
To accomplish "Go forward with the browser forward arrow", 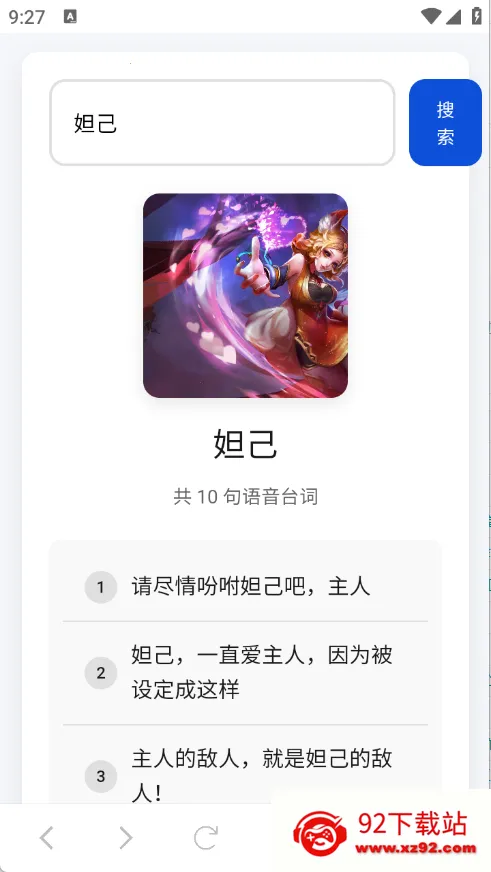I will tap(126, 838).
